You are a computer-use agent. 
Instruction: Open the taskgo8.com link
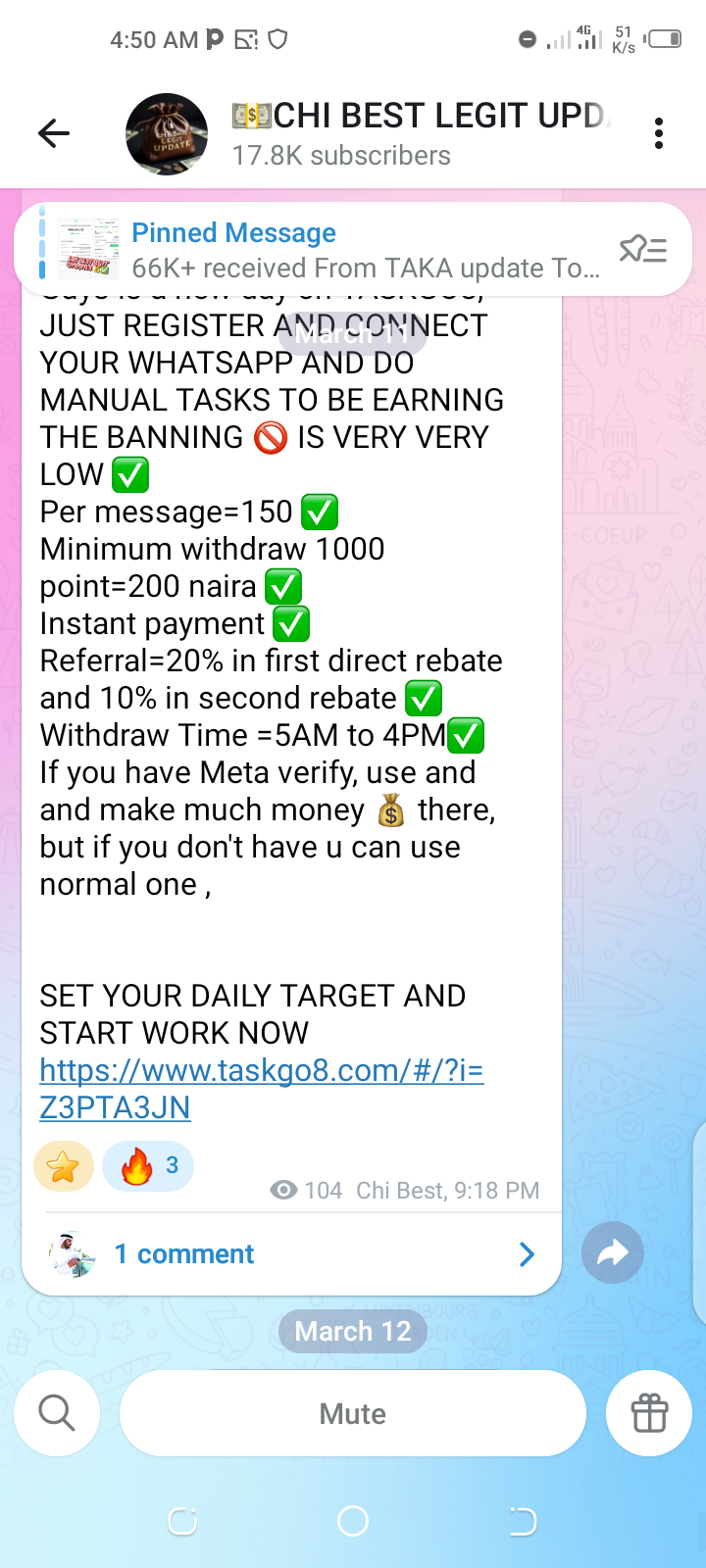[x=261, y=1088]
